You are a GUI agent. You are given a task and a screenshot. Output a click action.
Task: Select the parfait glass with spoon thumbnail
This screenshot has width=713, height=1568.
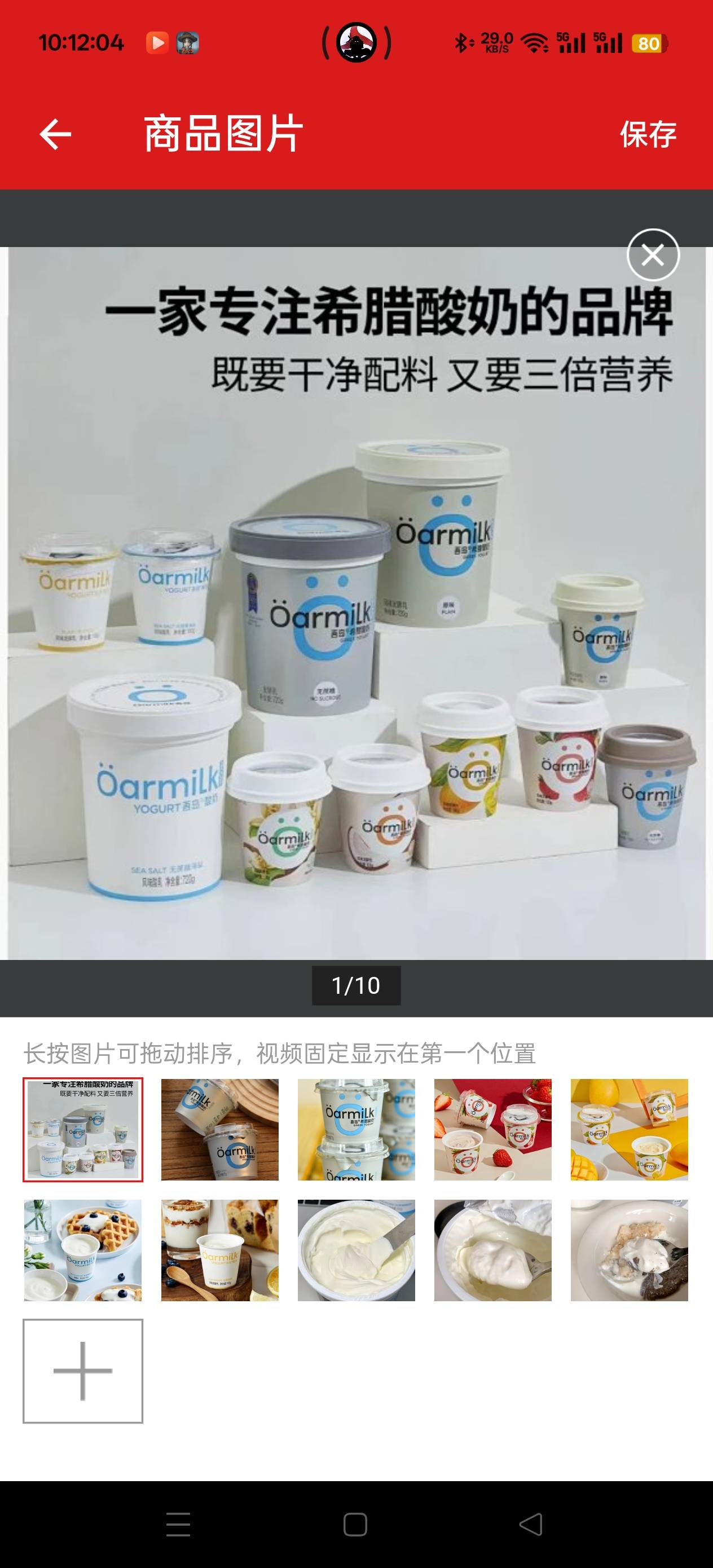pos(220,1250)
